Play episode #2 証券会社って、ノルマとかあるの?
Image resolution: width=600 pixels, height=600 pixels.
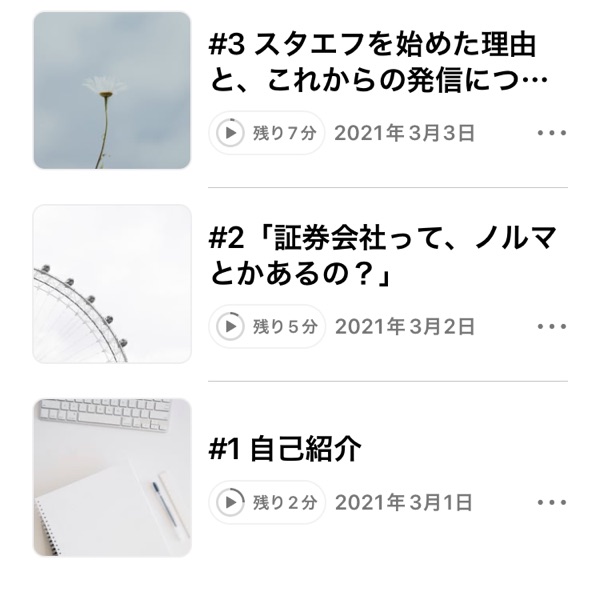tap(231, 327)
